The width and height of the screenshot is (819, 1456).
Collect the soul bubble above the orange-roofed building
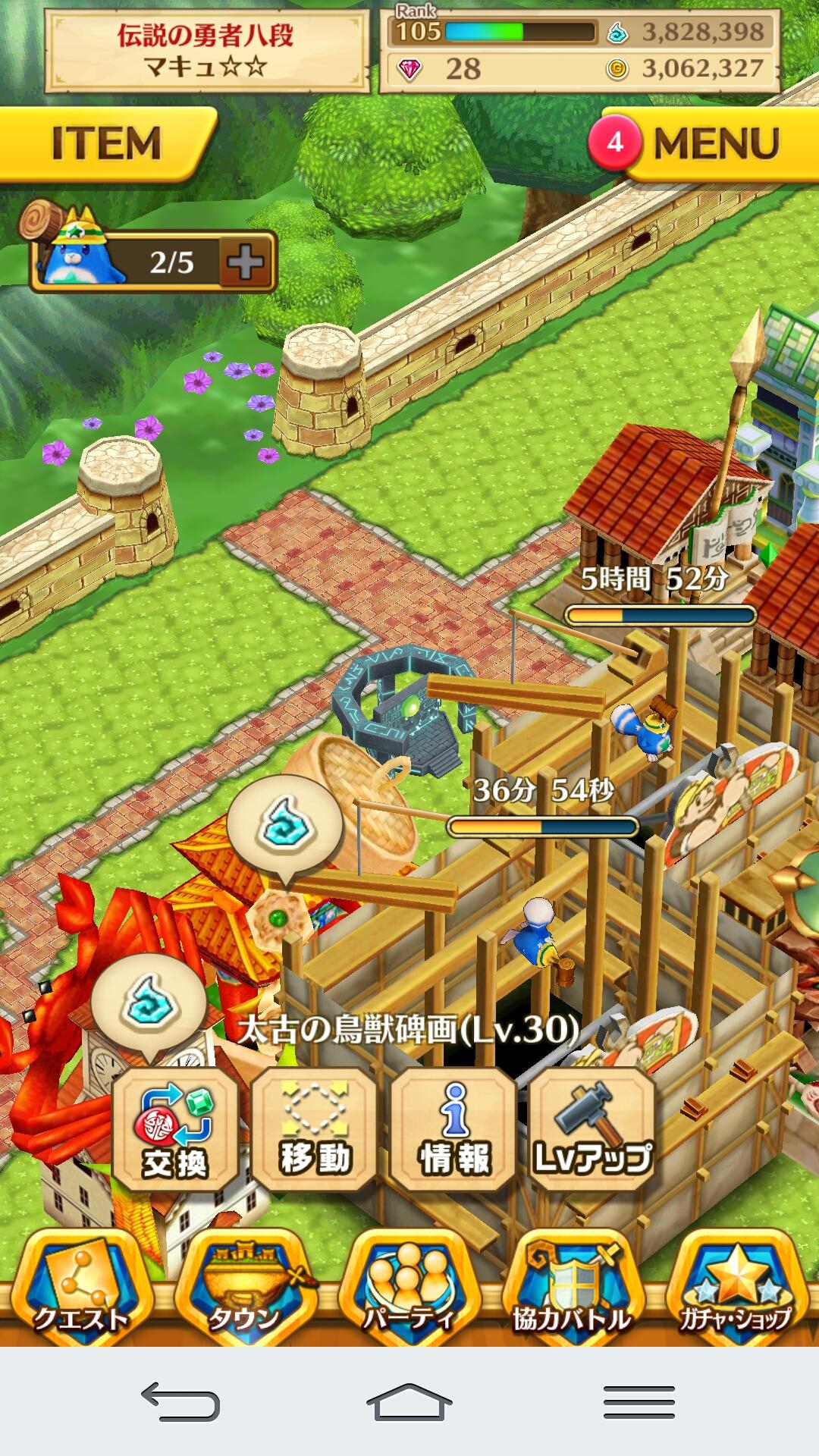point(284,824)
